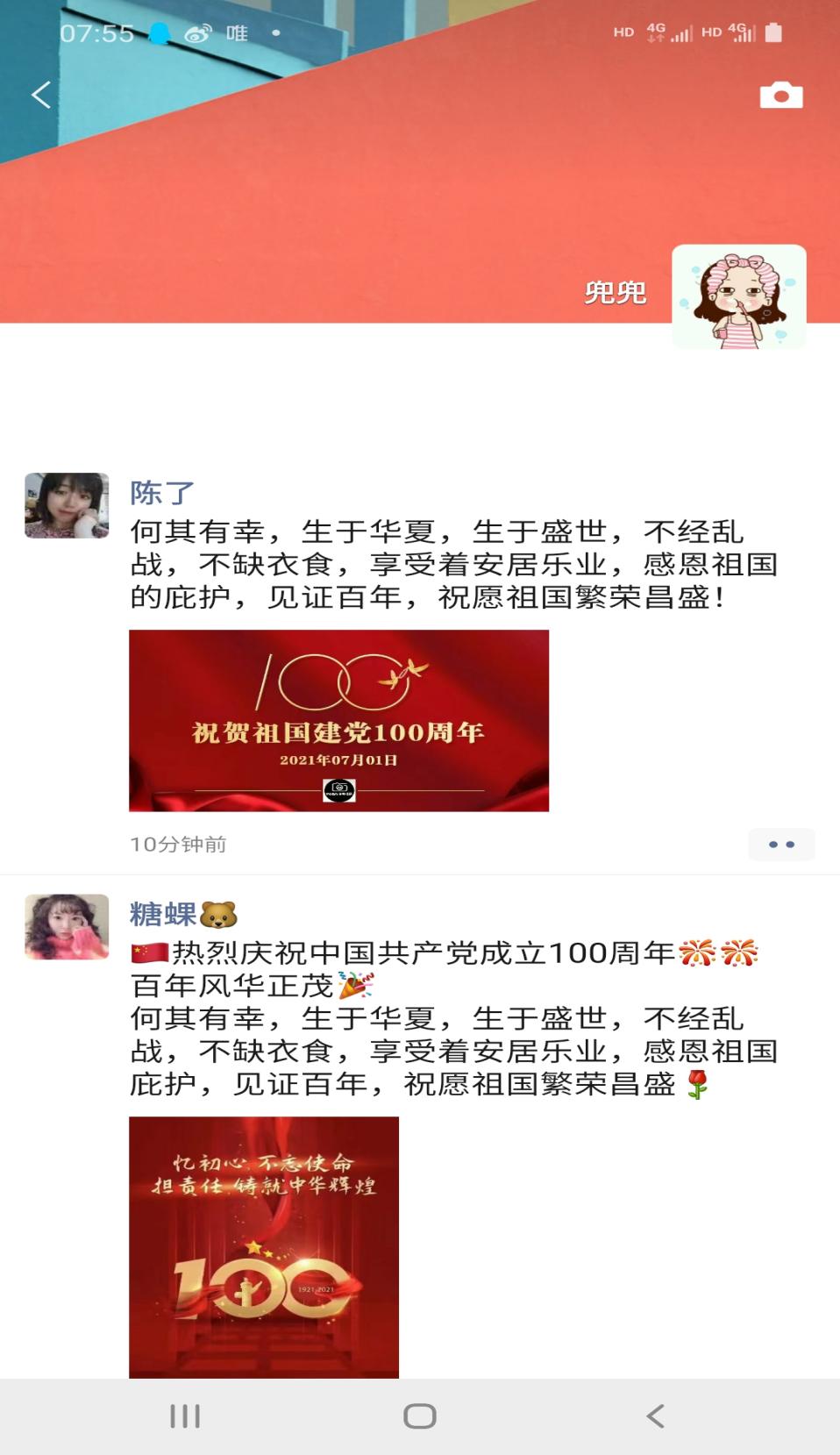View 糖蜾's posted red poster picture
This screenshot has width=840, height=1455.
pyautogui.click(x=264, y=1246)
